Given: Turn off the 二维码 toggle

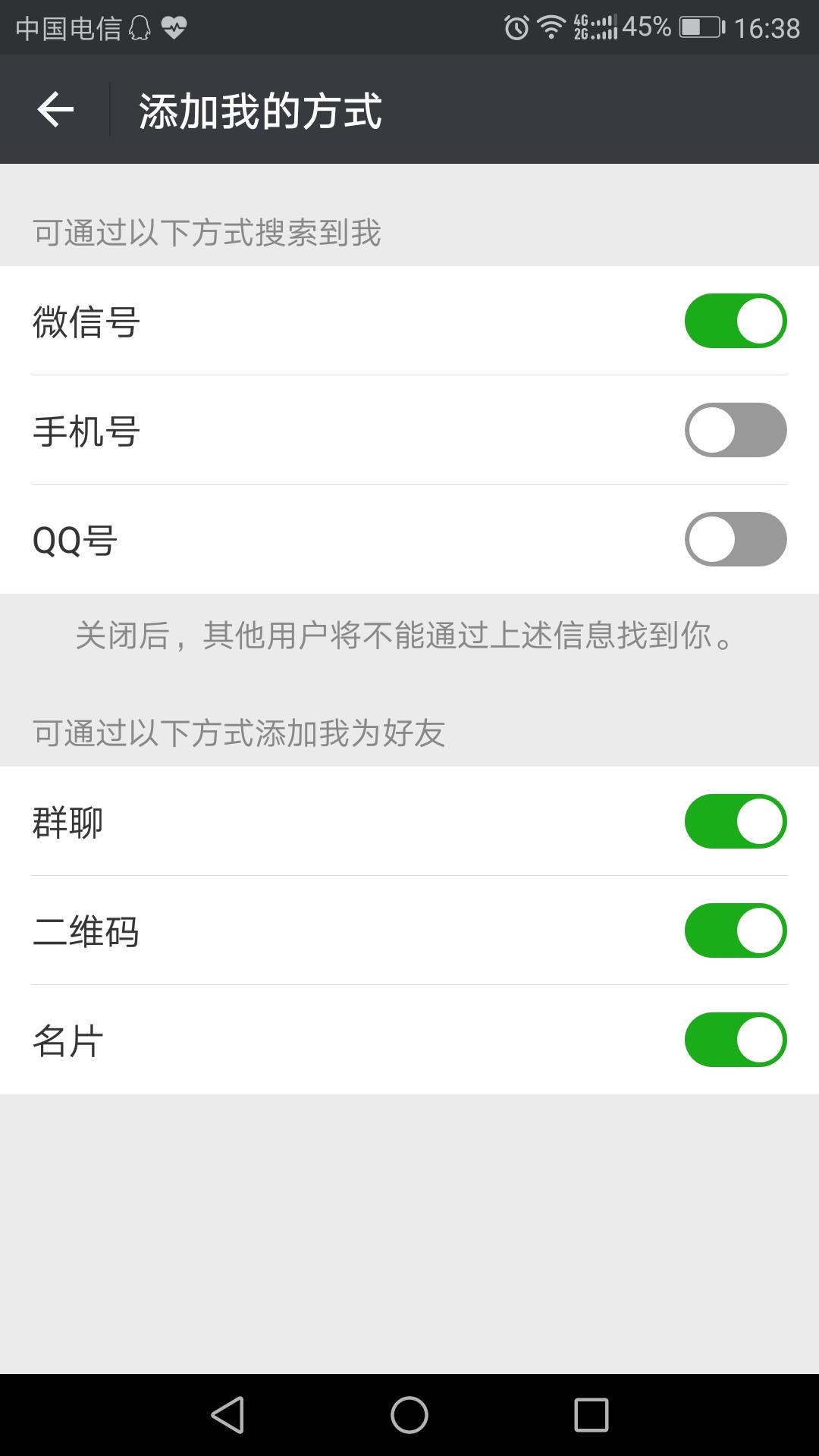Looking at the screenshot, I should coord(736,931).
